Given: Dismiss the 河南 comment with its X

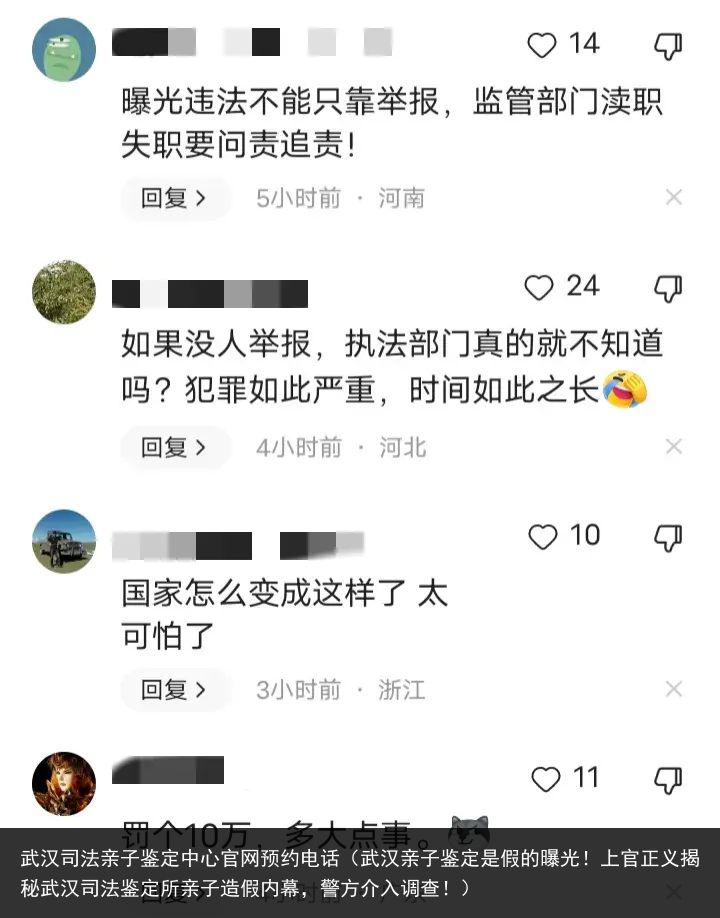Looking at the screenshot, I should click(x=674, y=198).
